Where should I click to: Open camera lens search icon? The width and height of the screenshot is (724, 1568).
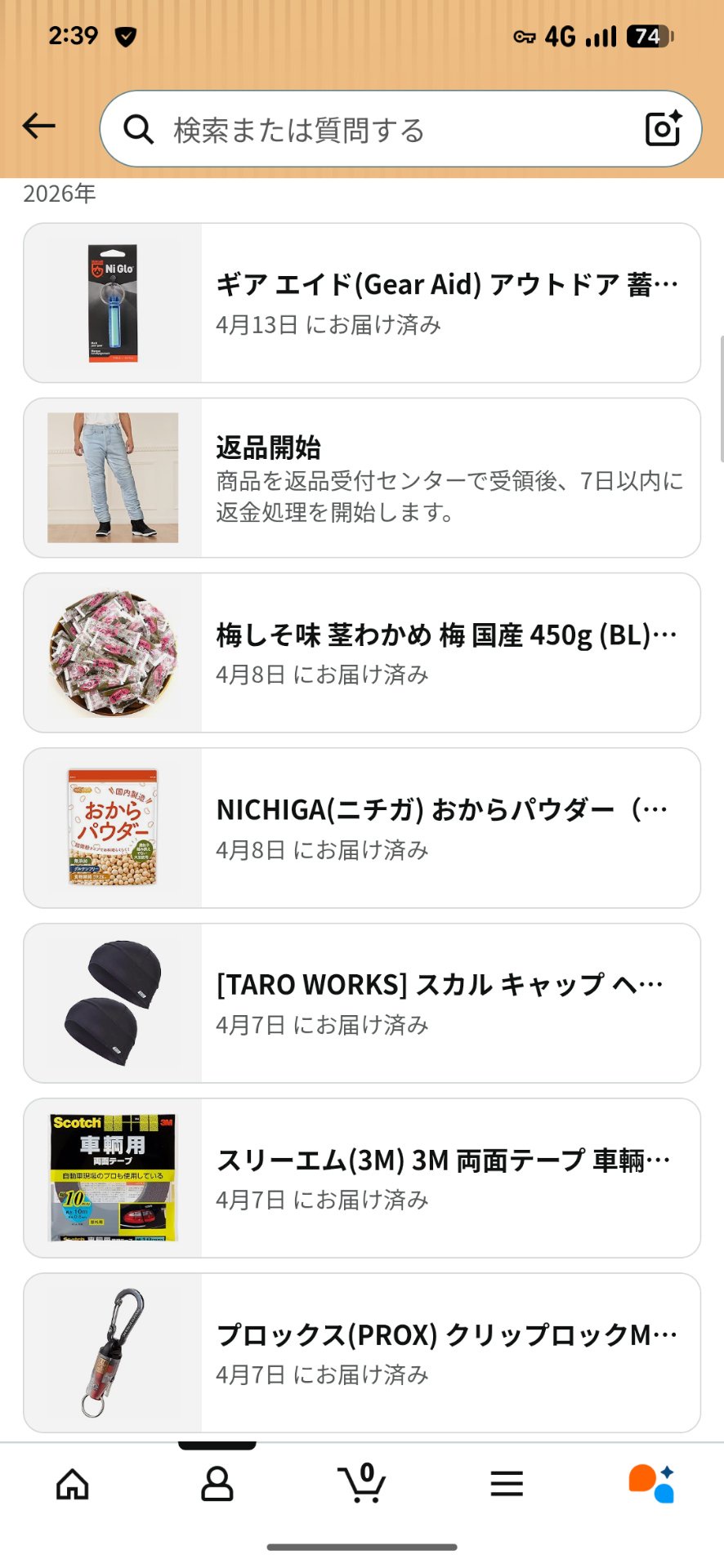click(x=663, y=128)
